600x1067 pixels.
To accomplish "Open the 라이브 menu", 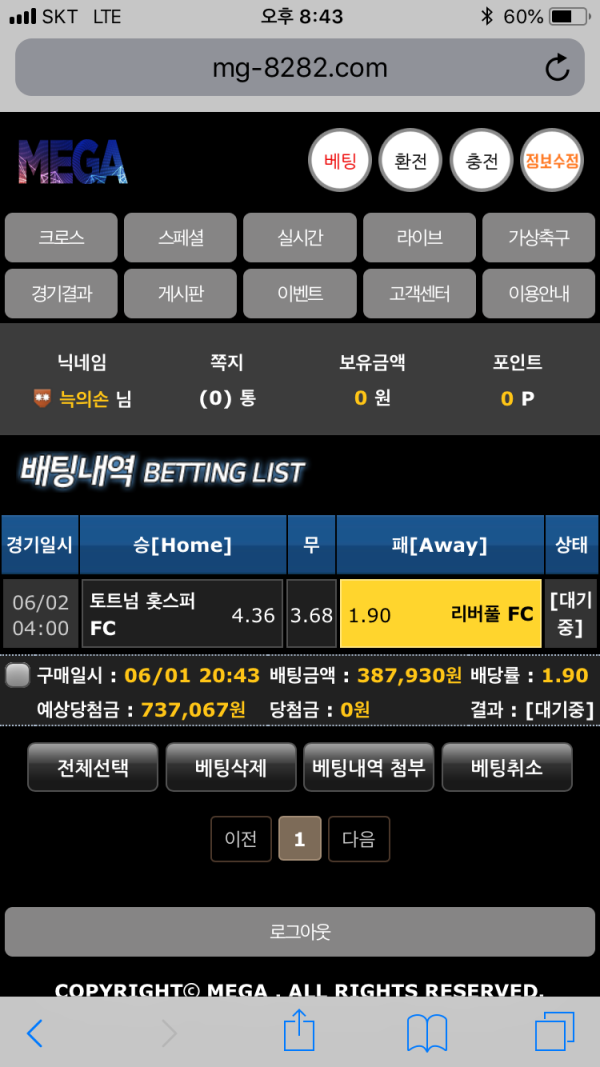I will [420, 237].
